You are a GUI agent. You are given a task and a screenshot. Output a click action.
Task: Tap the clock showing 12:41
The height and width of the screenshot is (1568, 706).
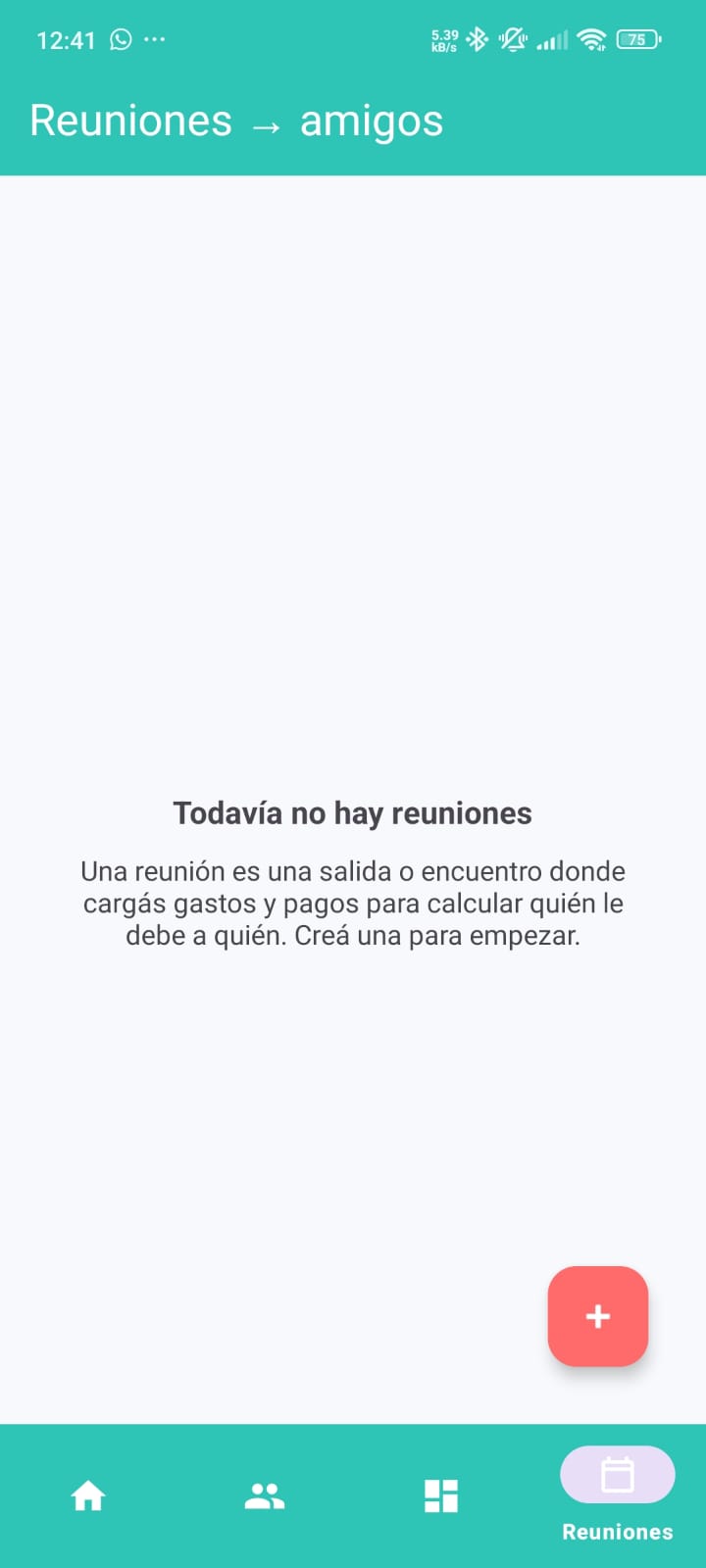pos(66,39)
